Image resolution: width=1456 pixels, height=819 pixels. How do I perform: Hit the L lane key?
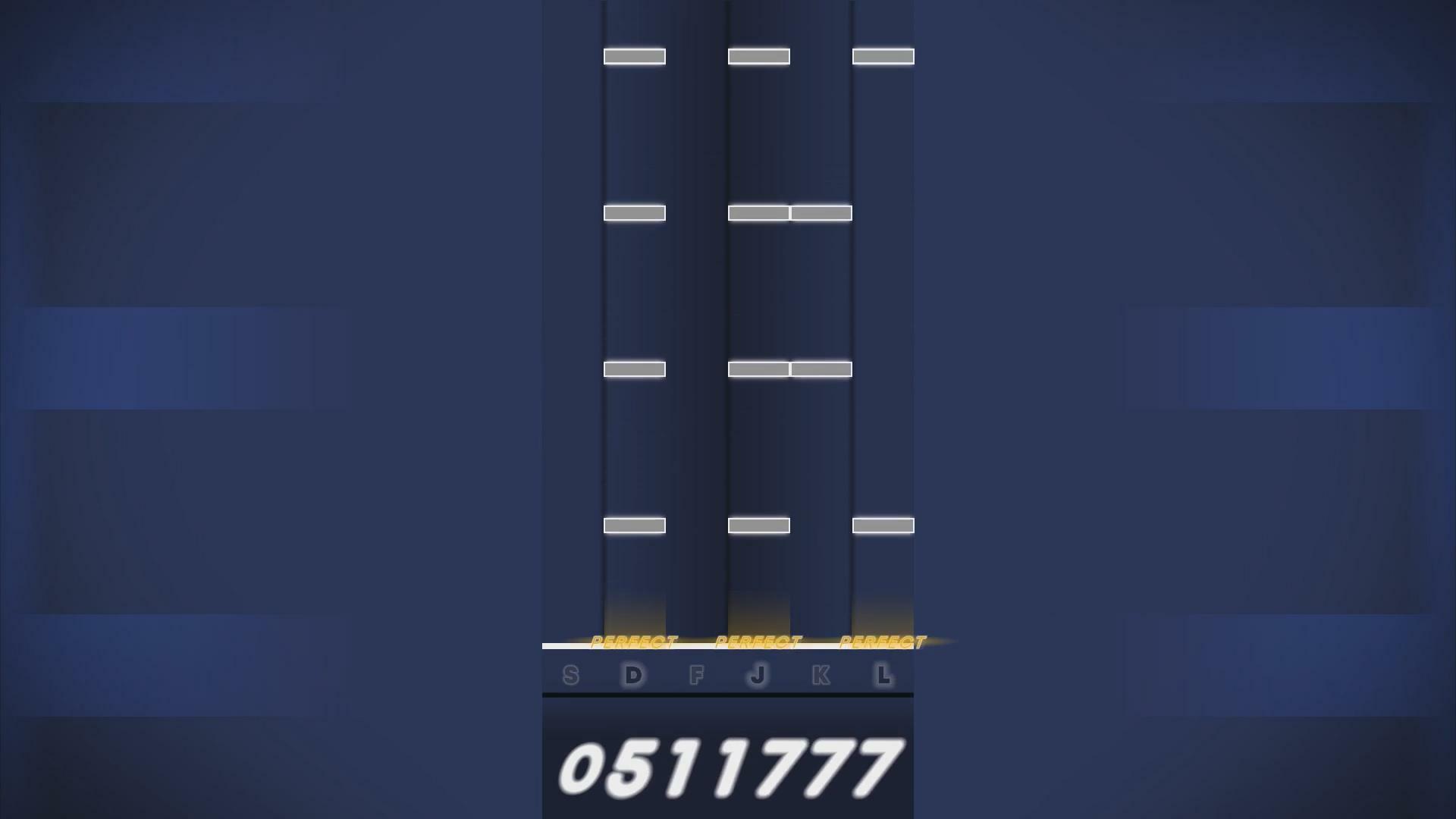[883, 674]
